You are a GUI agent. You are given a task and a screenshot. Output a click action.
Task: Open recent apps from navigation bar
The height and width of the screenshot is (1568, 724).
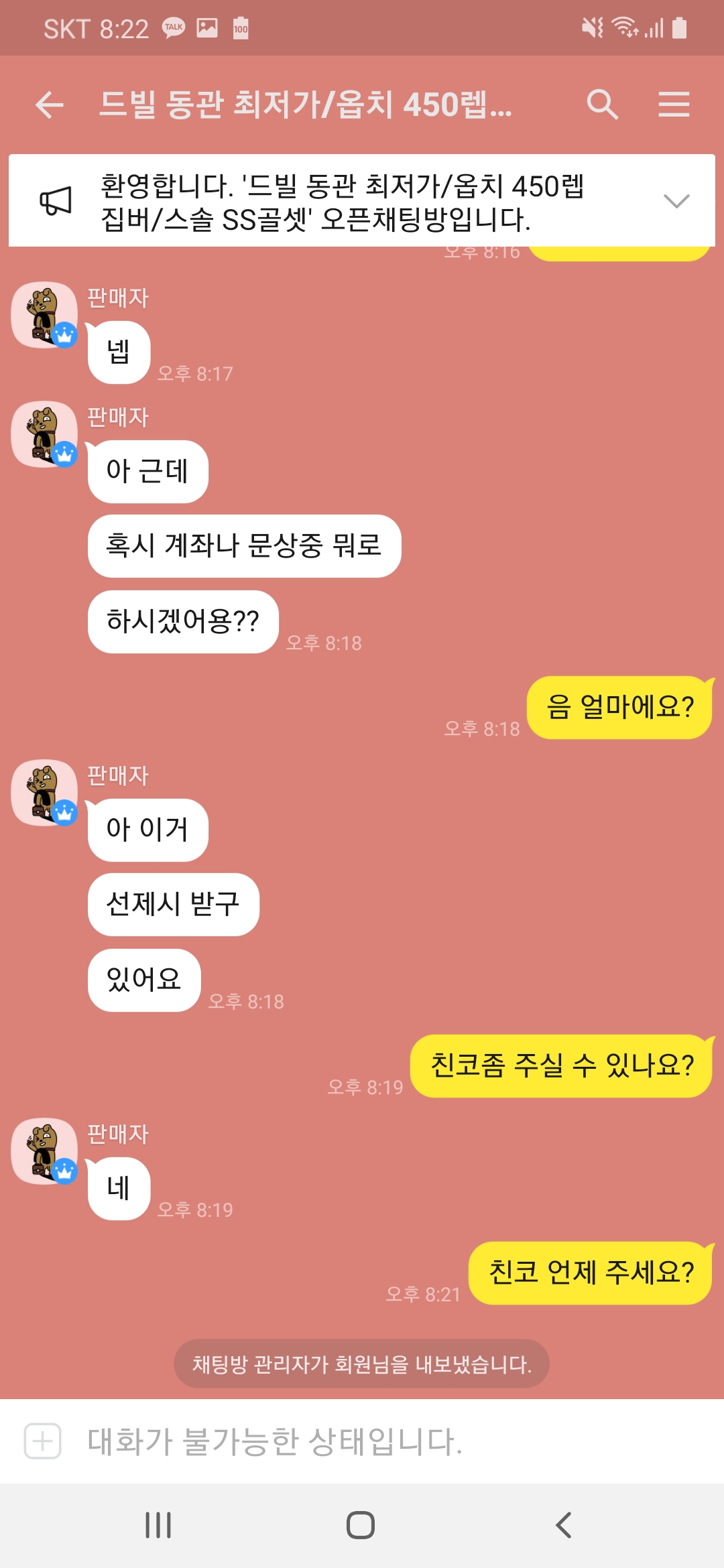click(158, 1525)
